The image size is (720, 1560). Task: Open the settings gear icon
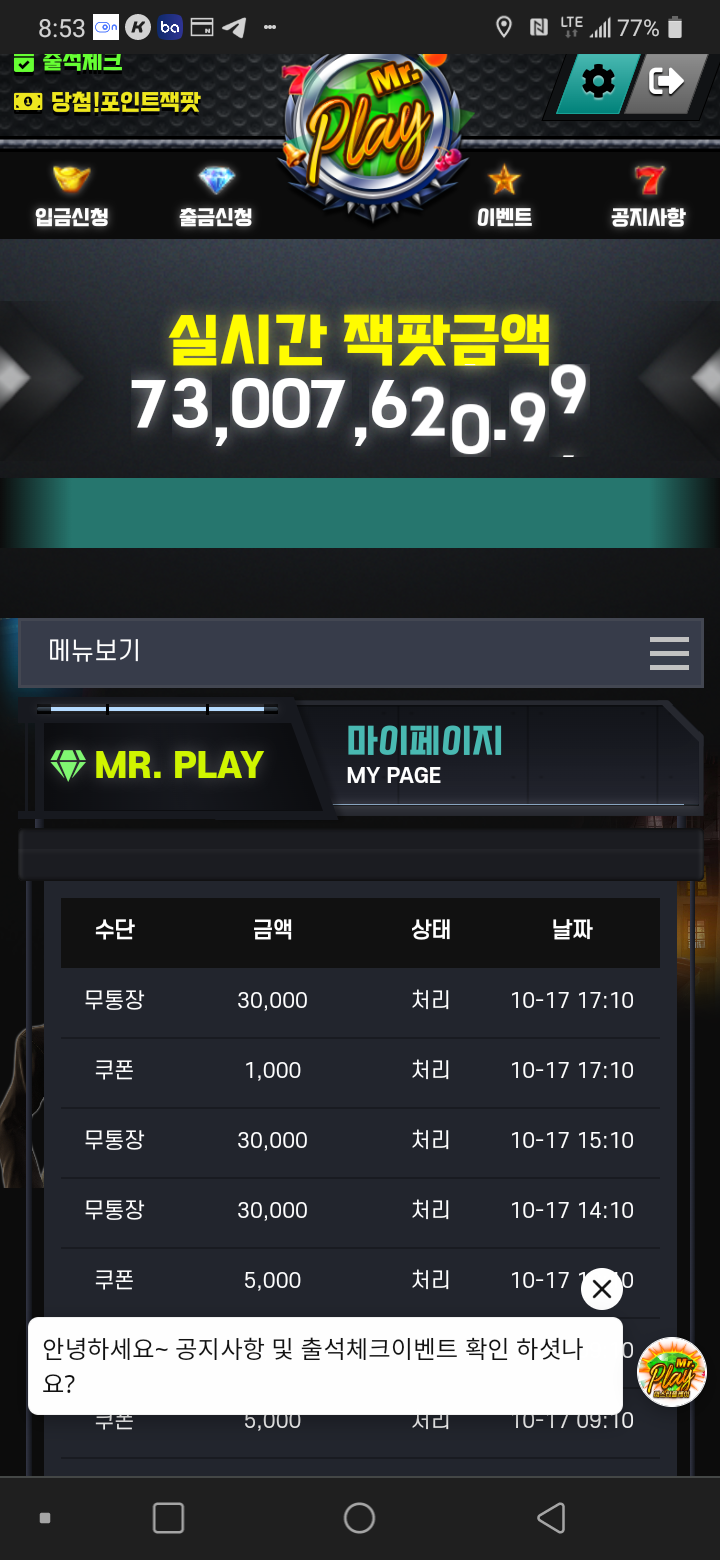coord(598,82)
